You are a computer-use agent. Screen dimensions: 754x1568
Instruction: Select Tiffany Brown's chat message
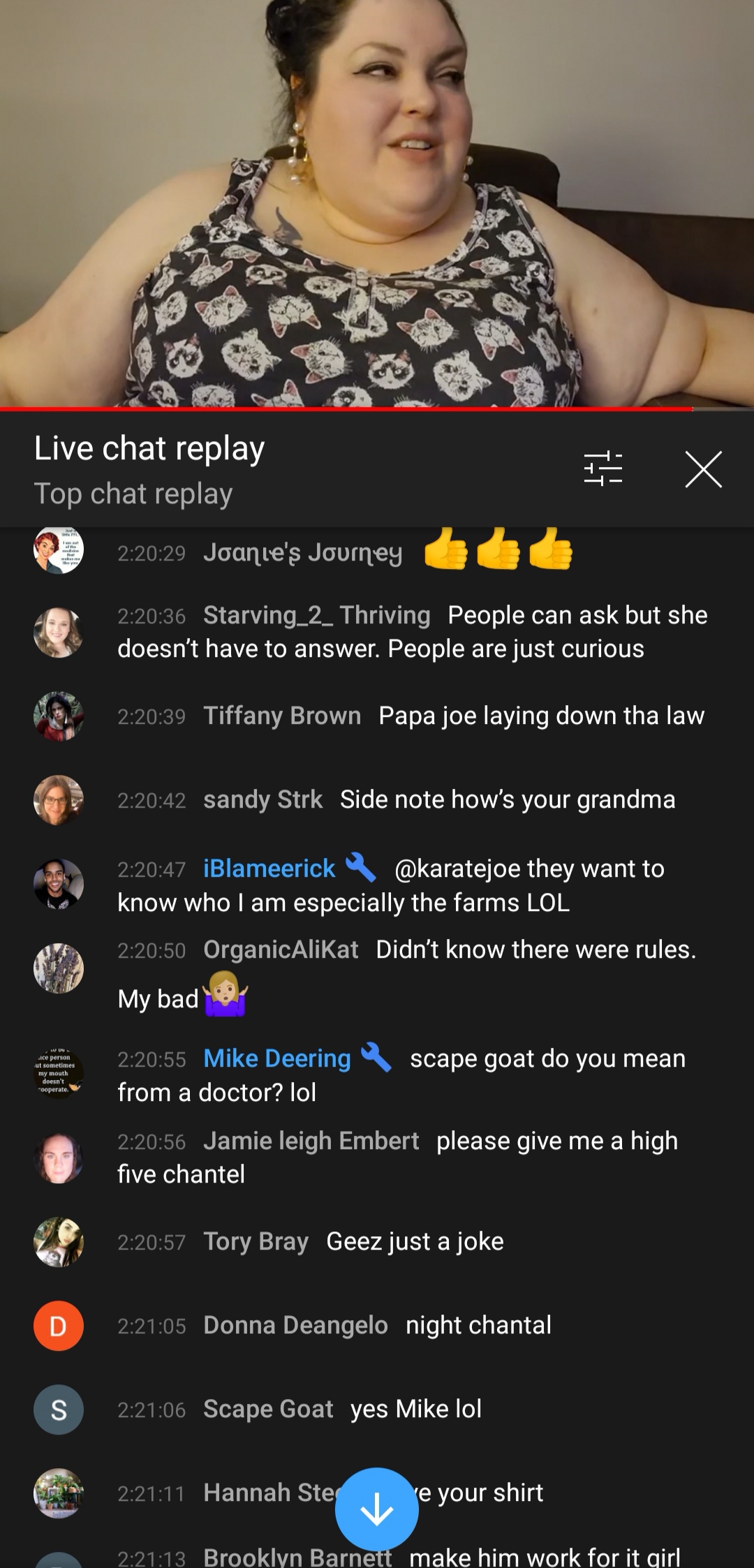pyautogui.click(x=377, y=716)
